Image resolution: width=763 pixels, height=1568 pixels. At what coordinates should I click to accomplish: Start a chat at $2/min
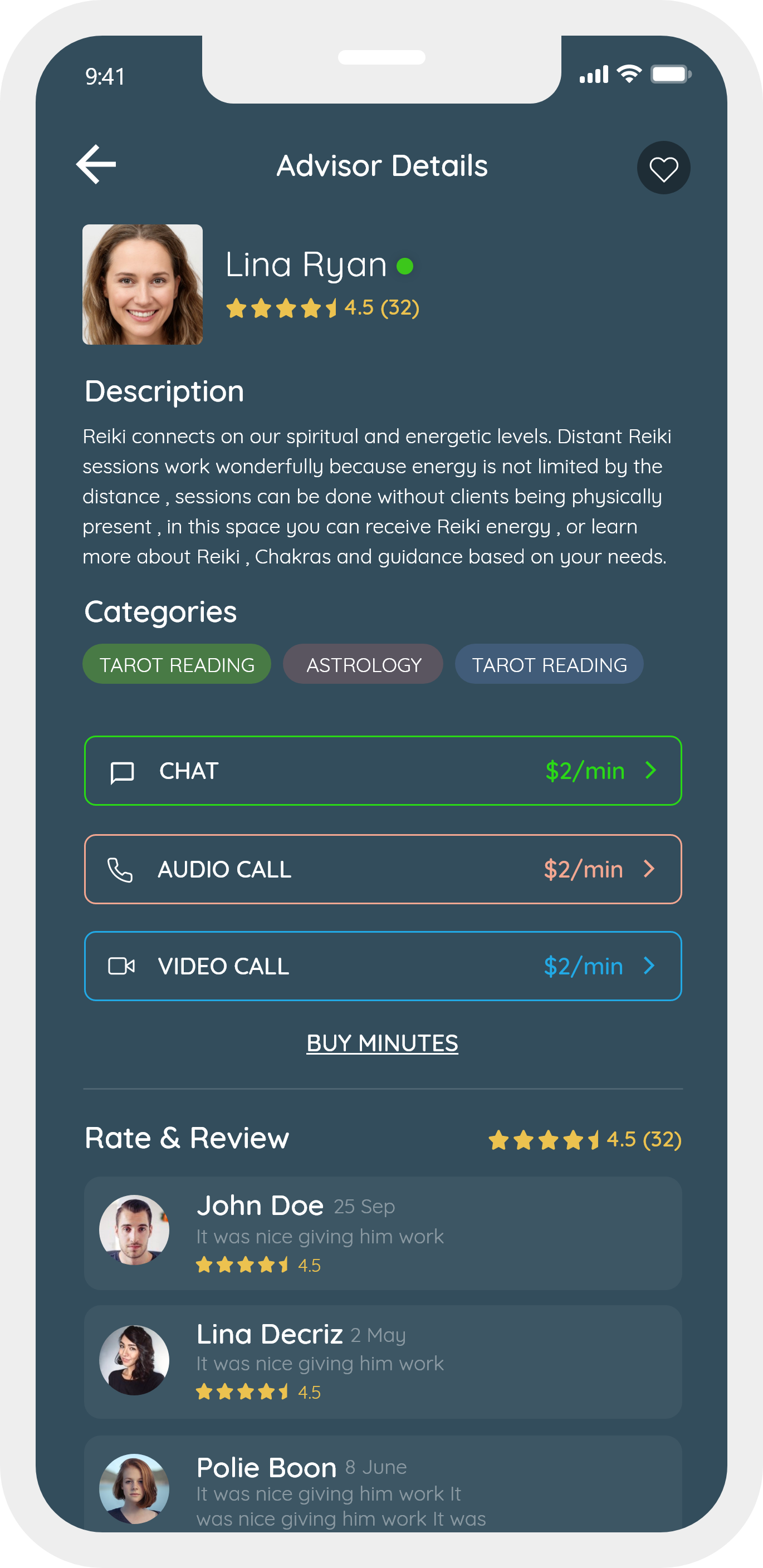(383, 771)
